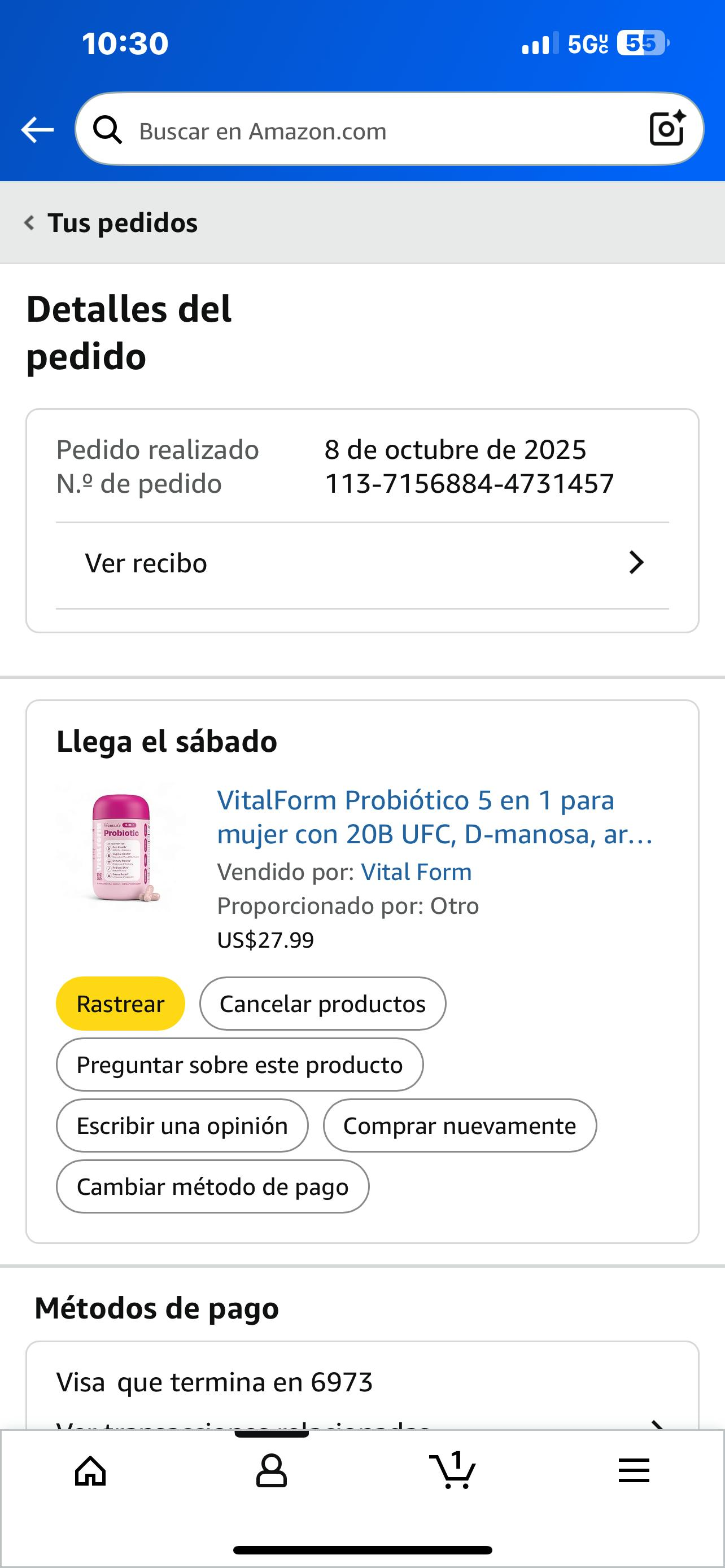Return to Tus pedidos
725x1568 pixels.
click(112, 223)
